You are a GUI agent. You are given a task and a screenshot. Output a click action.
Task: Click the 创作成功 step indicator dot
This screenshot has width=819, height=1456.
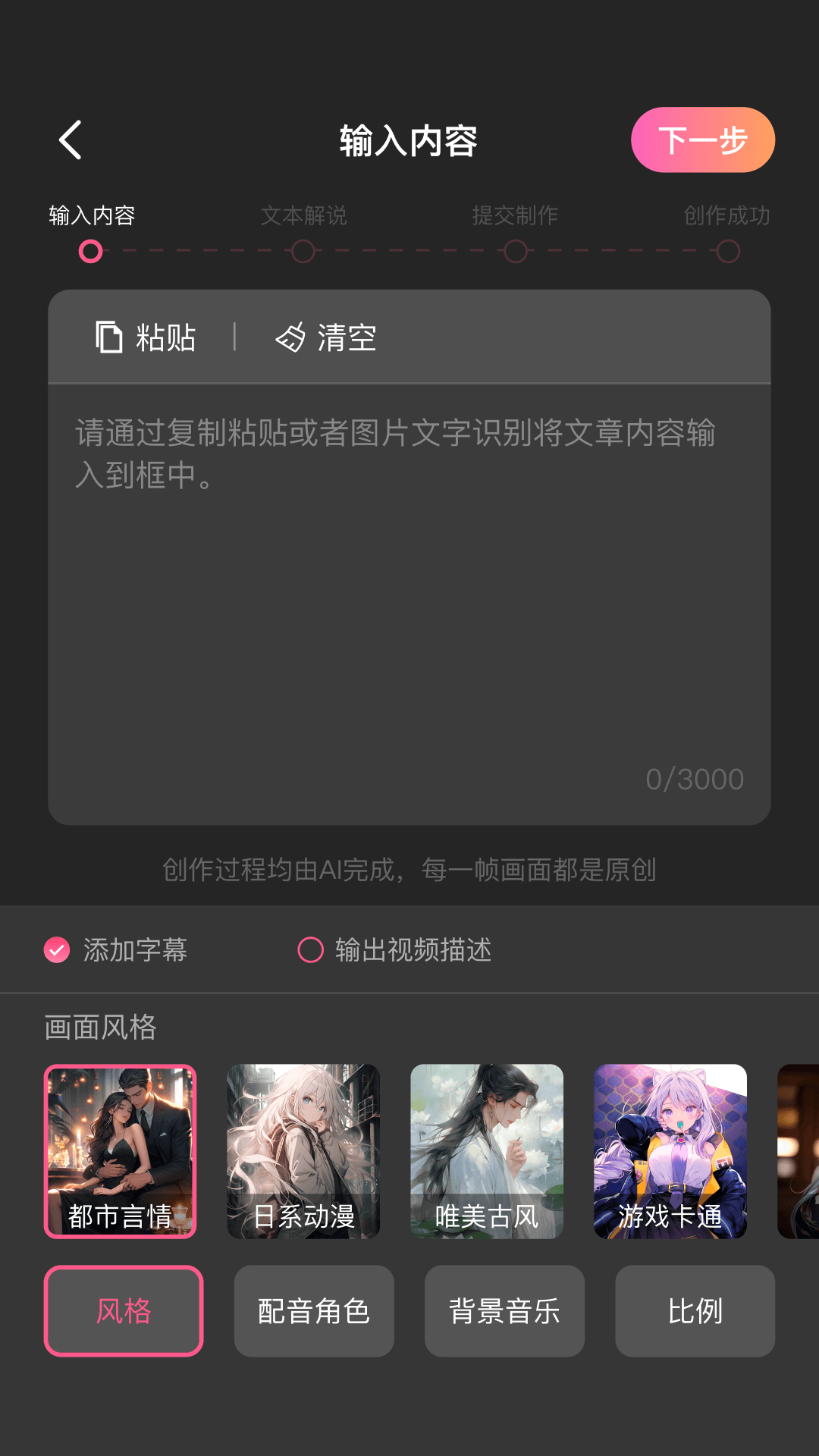click(x=727, y=250)
